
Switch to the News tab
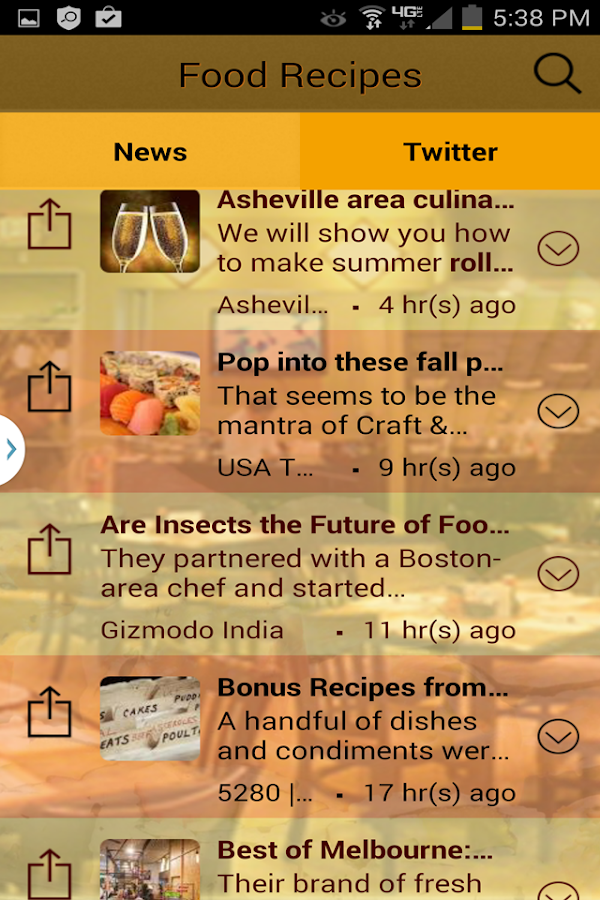150,152
